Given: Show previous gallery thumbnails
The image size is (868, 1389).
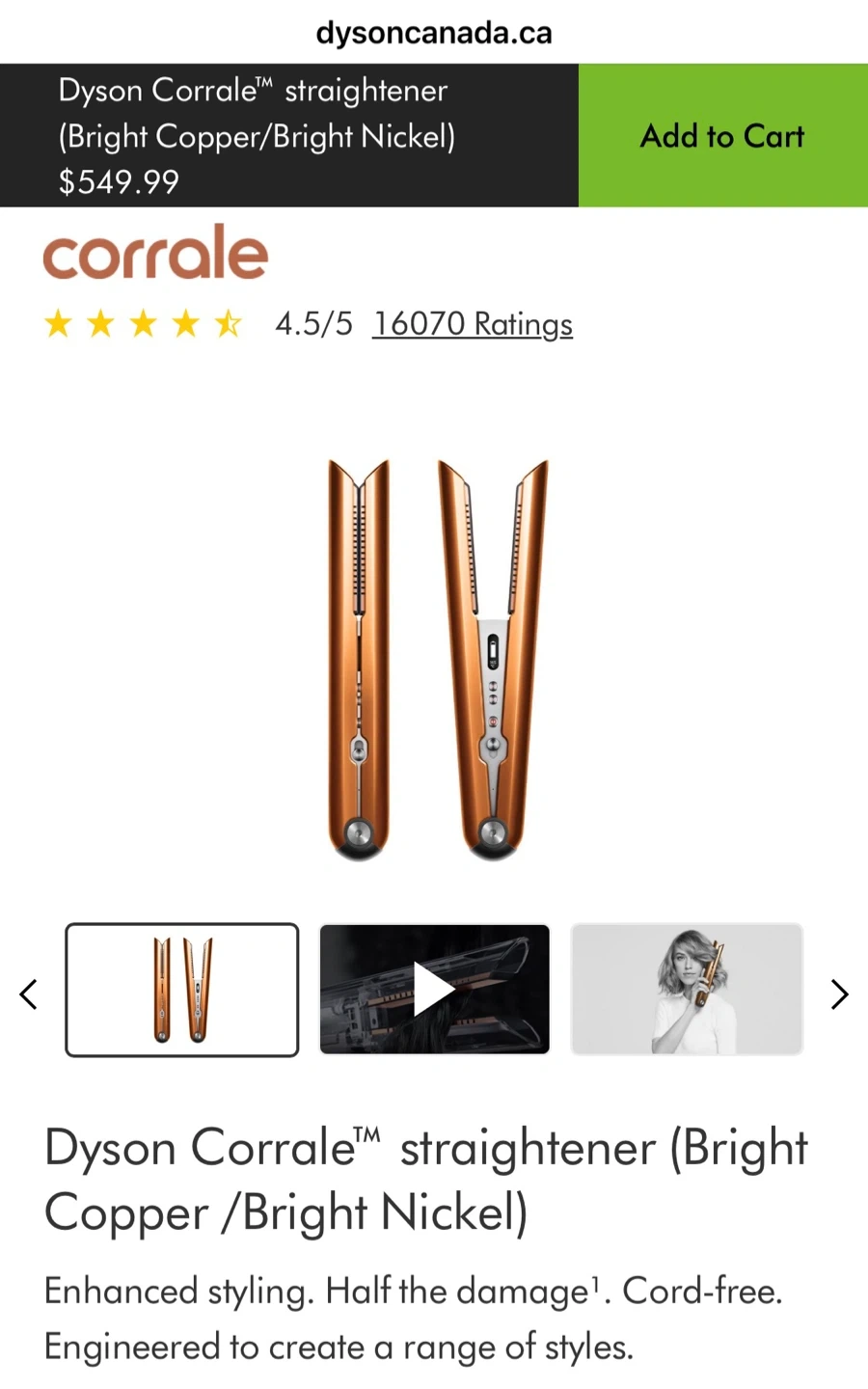Looking at the screenshot, I should point(29,994).
